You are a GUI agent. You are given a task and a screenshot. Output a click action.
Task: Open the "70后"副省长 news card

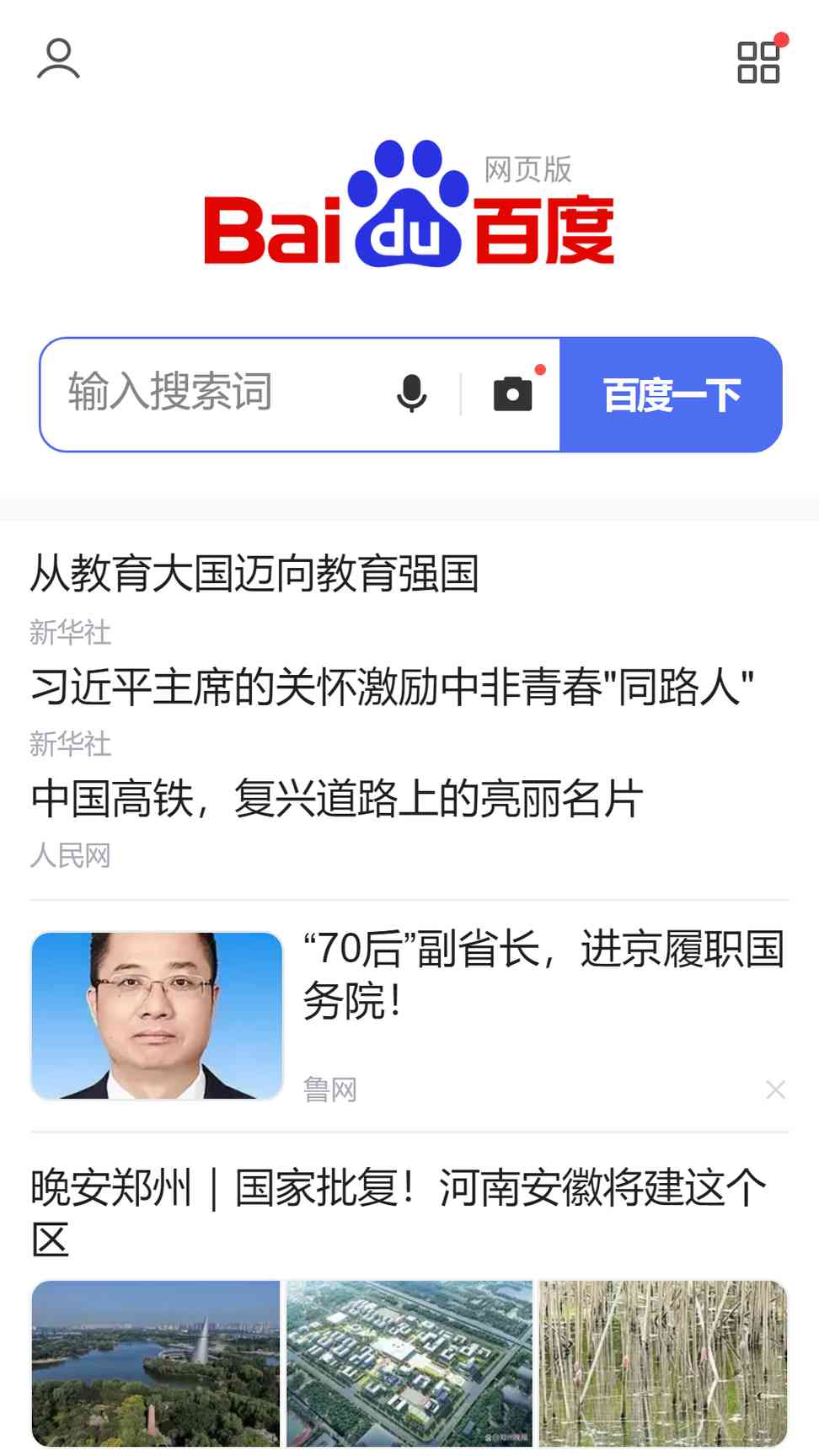tap(409, 1015)
